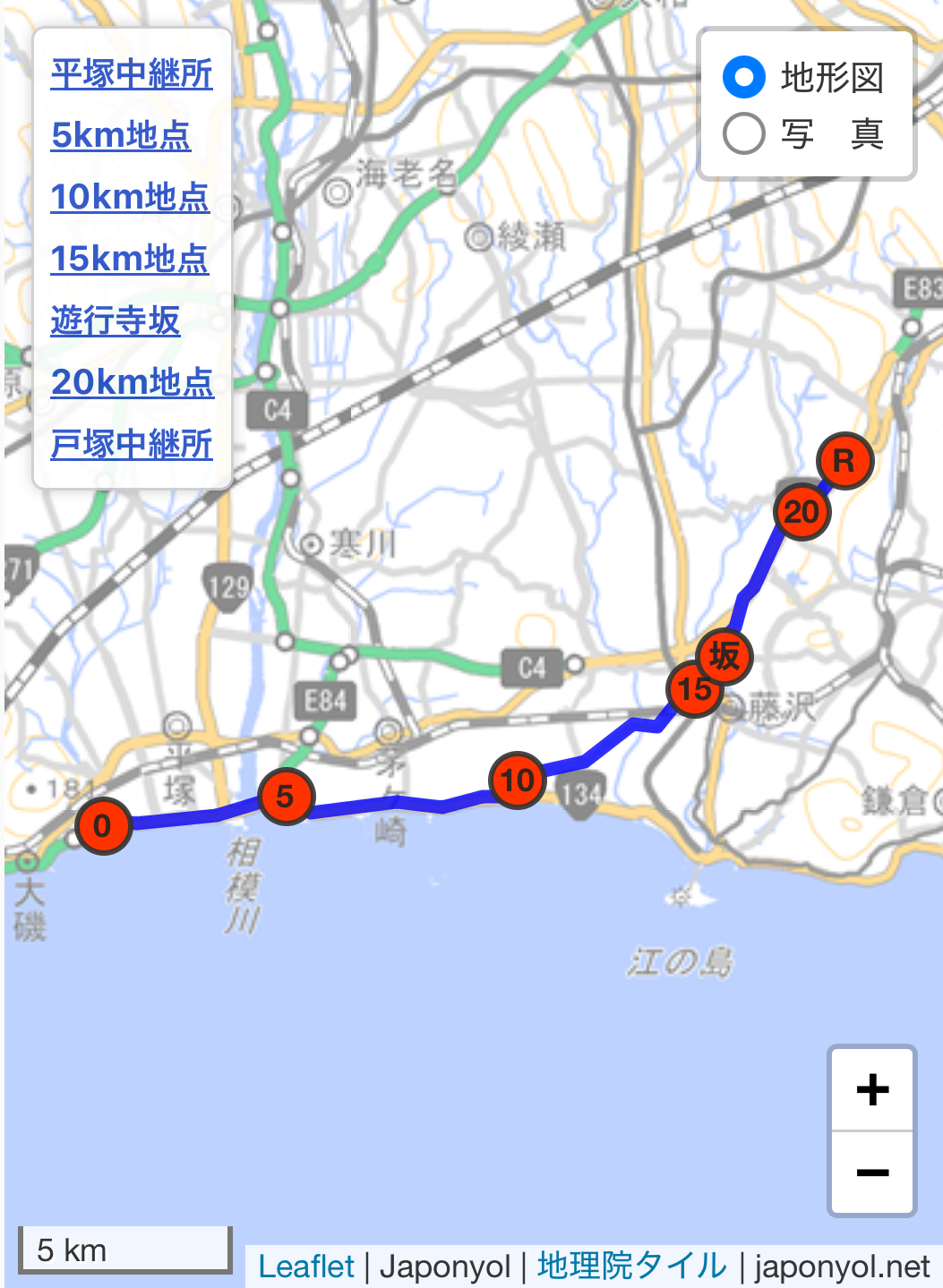This screenshot has width=943, height=1288.
Task: Zoom out with the minus button
Action: click(872, 1173)
